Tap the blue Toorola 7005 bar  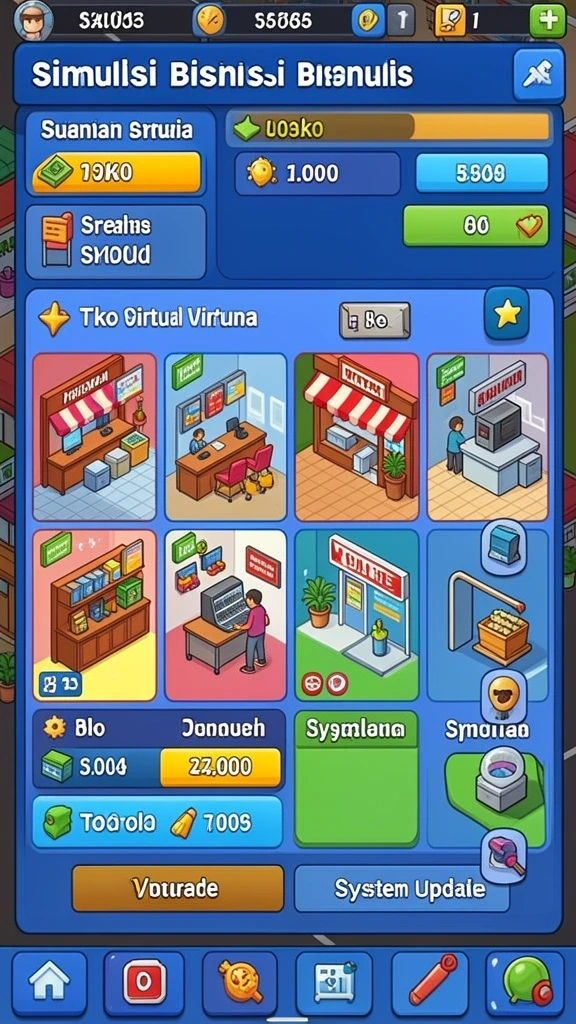157,822
